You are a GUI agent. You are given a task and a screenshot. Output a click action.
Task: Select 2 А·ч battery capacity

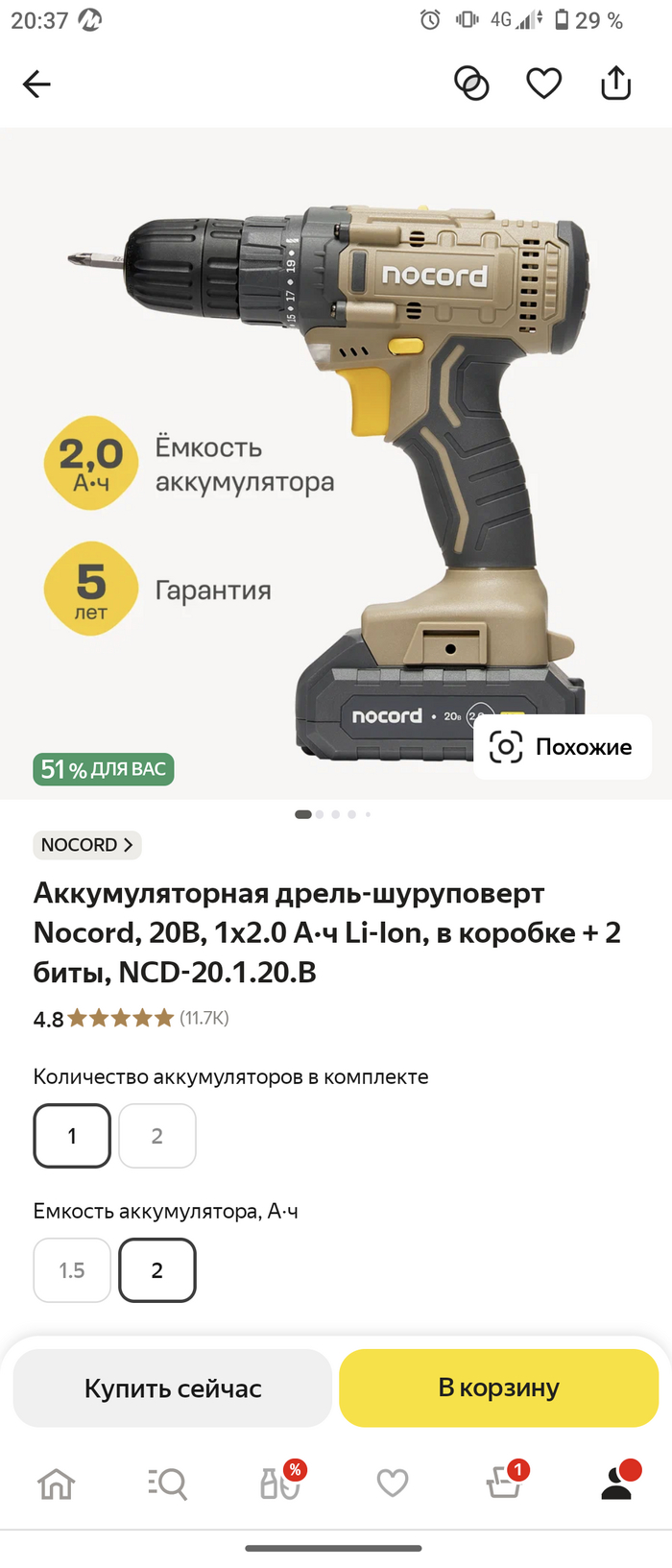[x=157, y=1270]
